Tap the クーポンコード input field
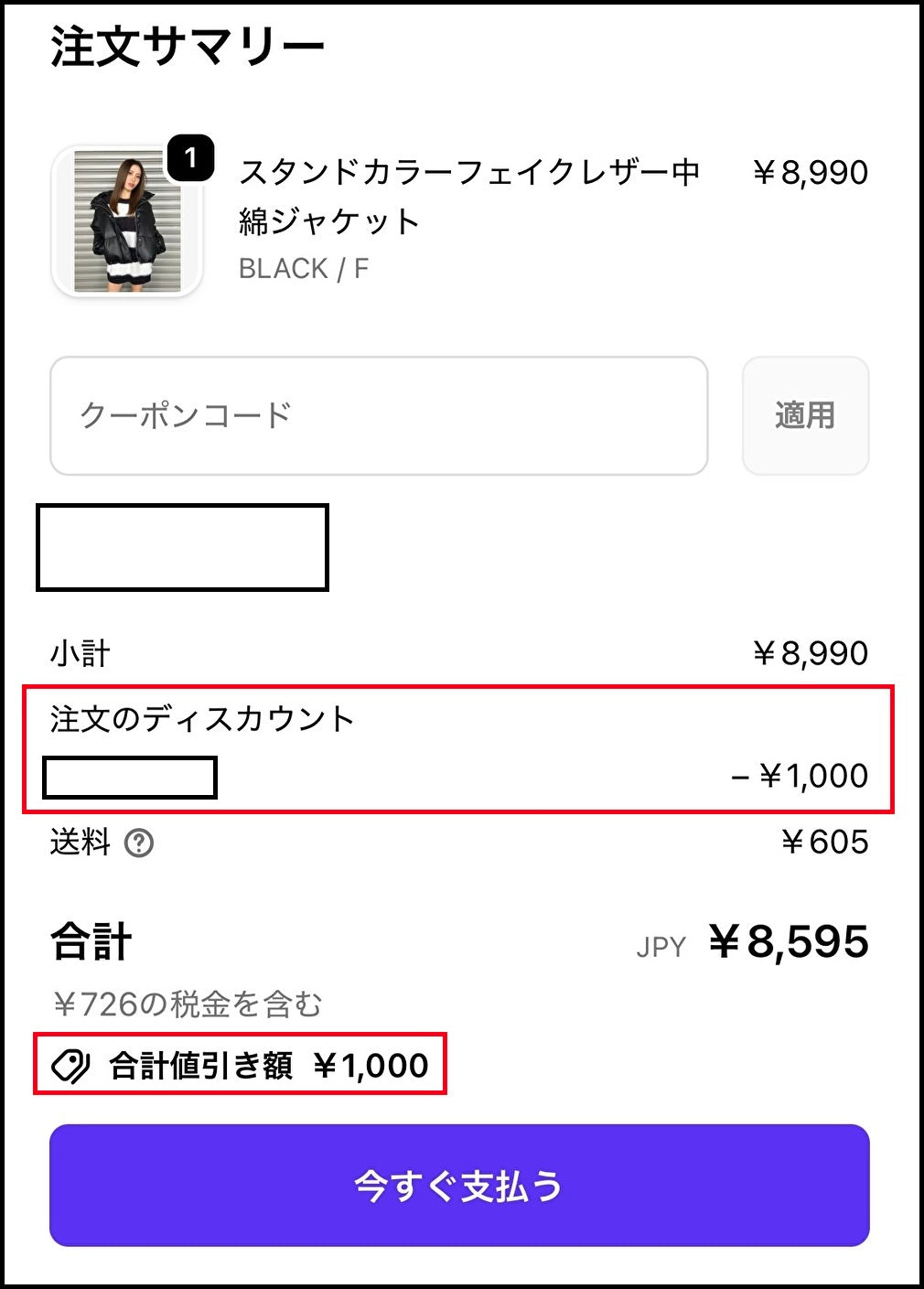Image resolution: width=924 pixels, height=1289 pixels. tap(379, 415)
